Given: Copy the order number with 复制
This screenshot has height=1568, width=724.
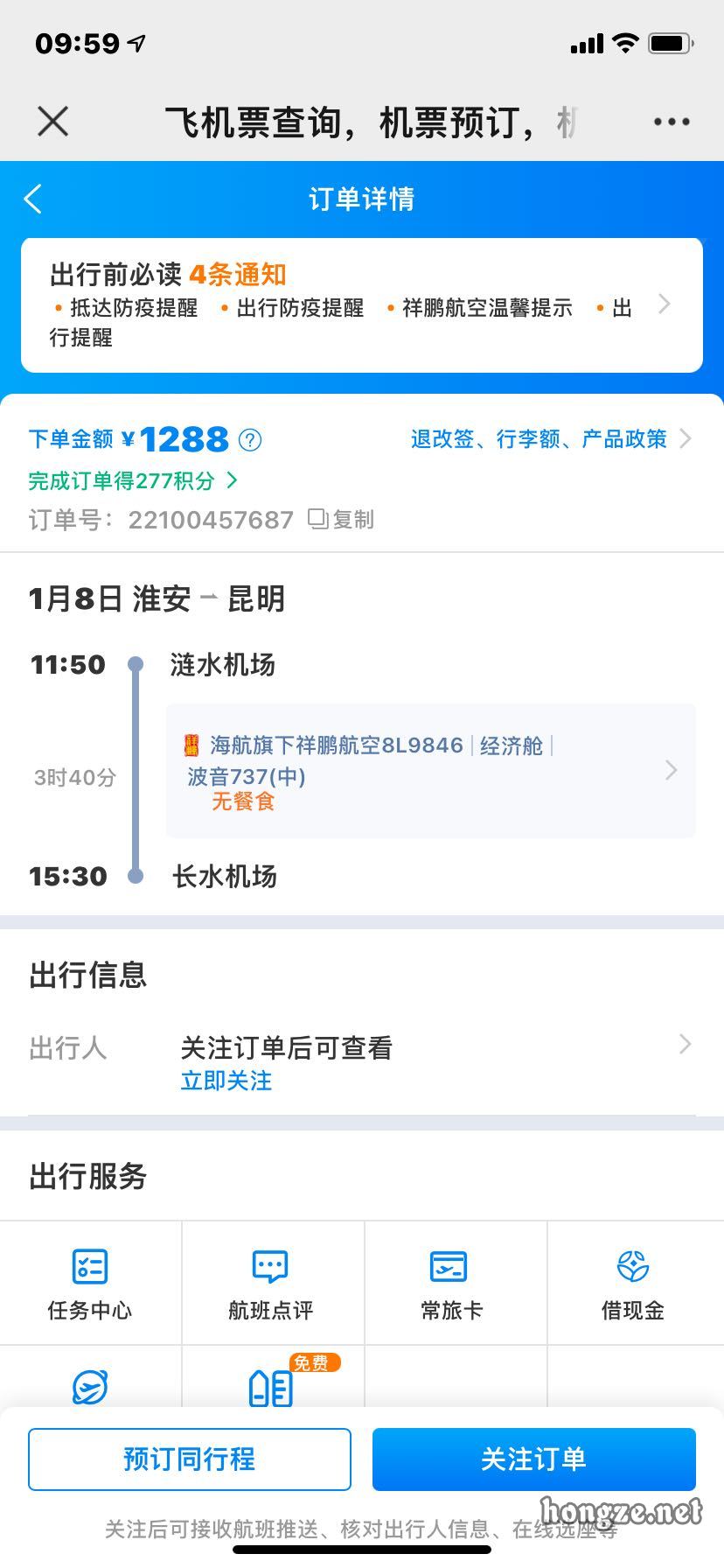Looking at the screenshot, I should [342, 520].
